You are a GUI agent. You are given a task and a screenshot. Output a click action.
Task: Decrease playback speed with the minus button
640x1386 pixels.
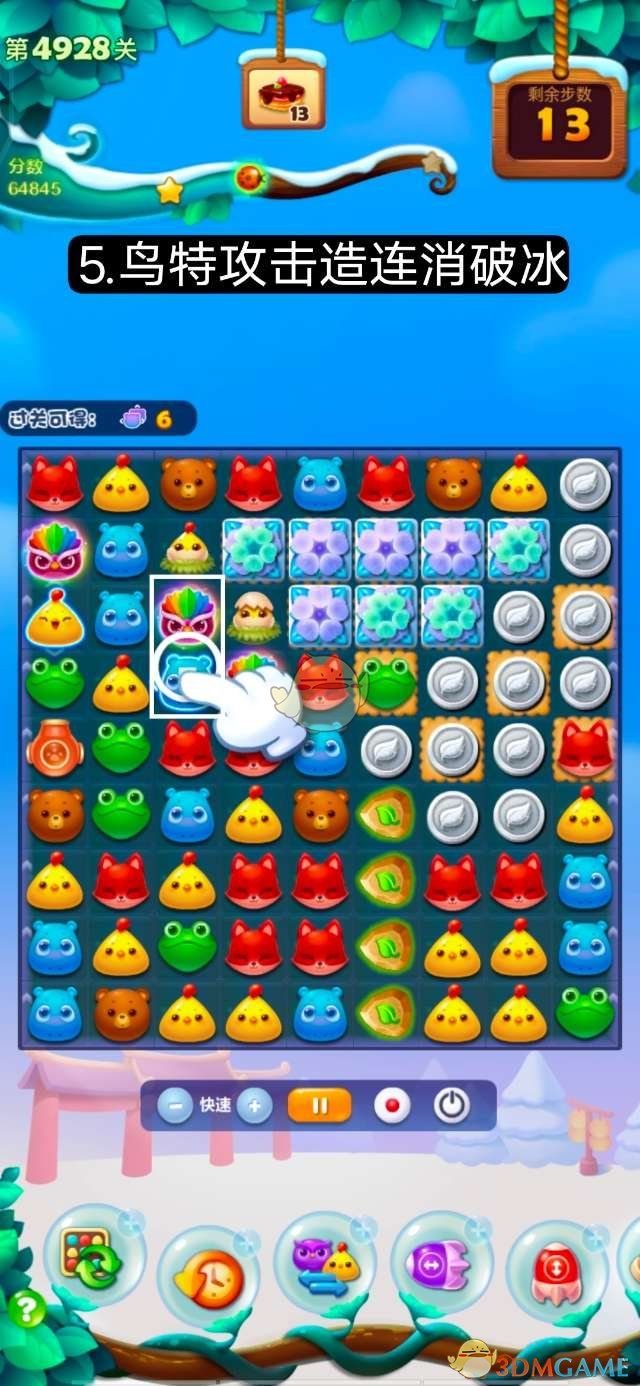(175, 1106)
